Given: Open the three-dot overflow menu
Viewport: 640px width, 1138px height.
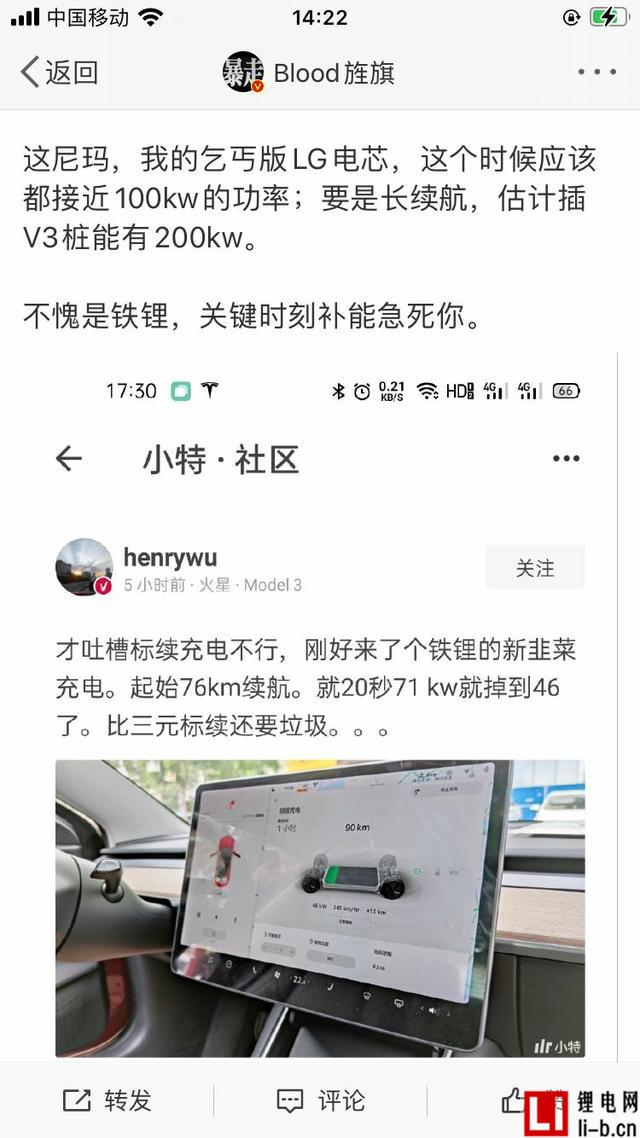Looking at the screenshot, I should (x=597, y=72).
